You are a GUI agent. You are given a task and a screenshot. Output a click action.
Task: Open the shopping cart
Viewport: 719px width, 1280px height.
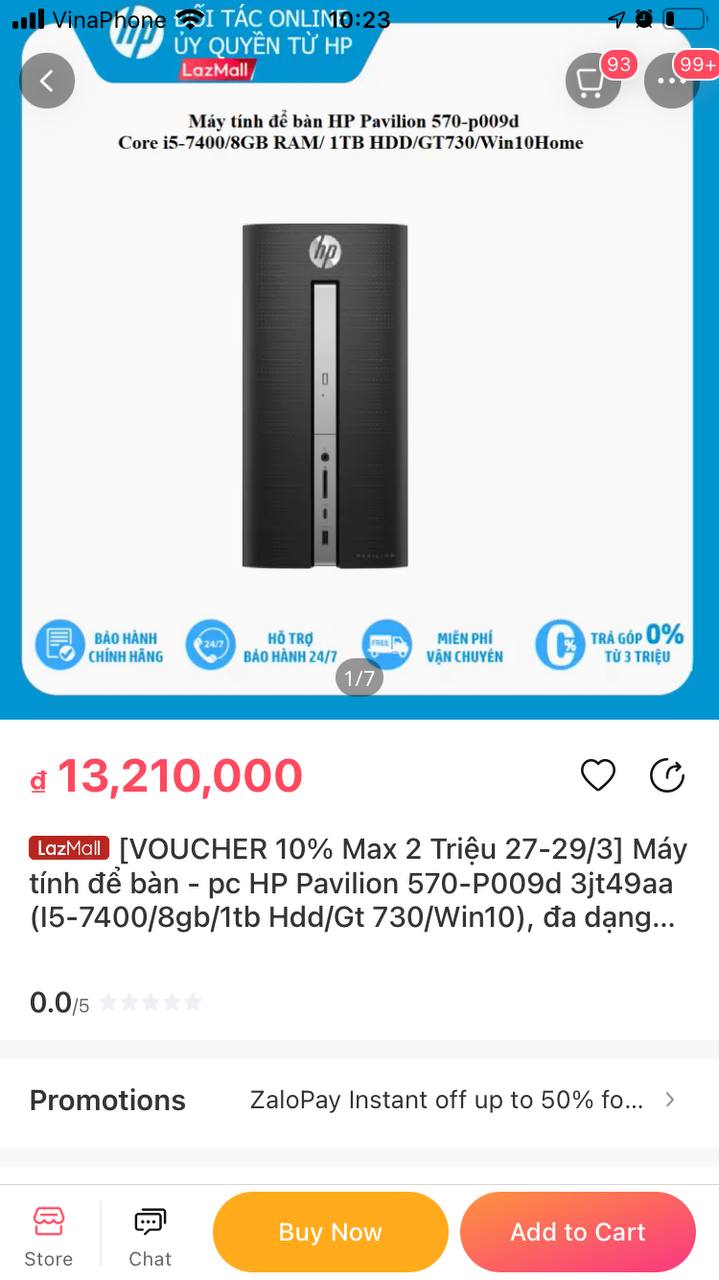(x=593, y=81)
